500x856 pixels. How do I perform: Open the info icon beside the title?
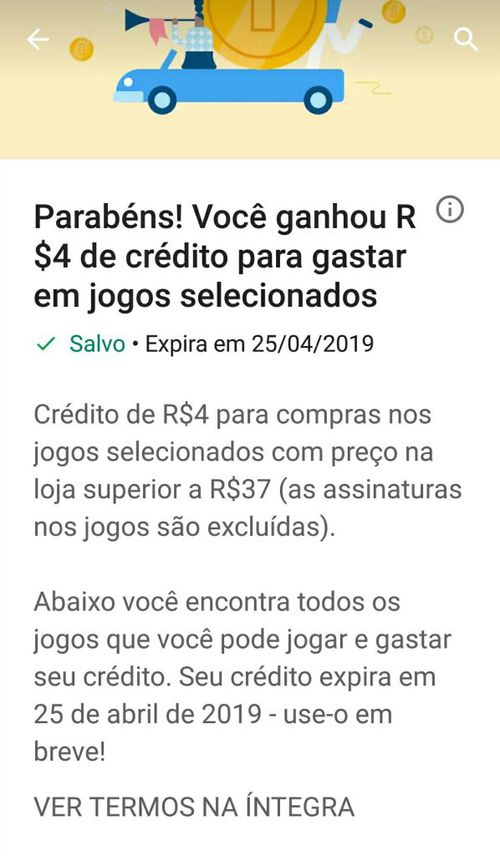coord(450,210)
